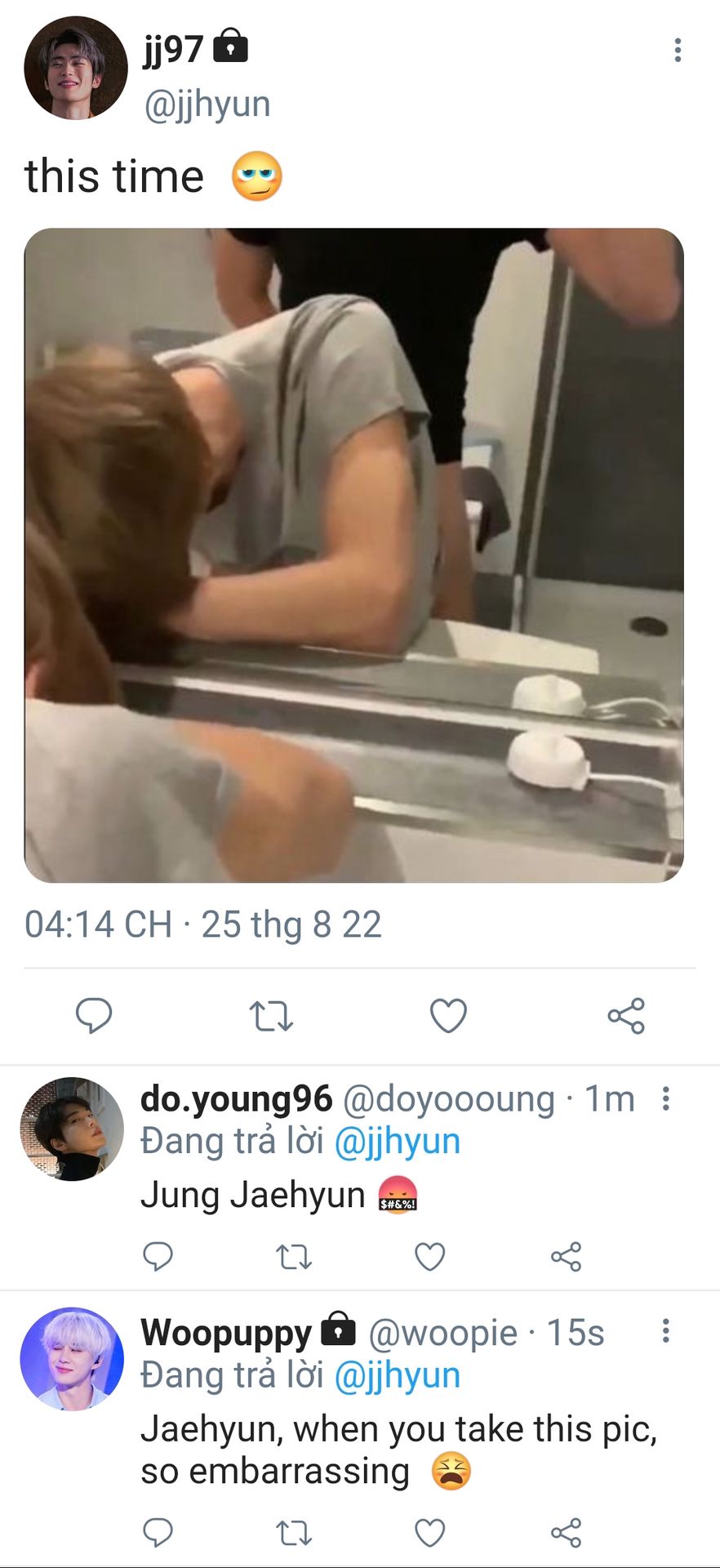Open overflow menu on do.young96's reply
Viewport: 720px width, 1568px height.
point(666,1099)
